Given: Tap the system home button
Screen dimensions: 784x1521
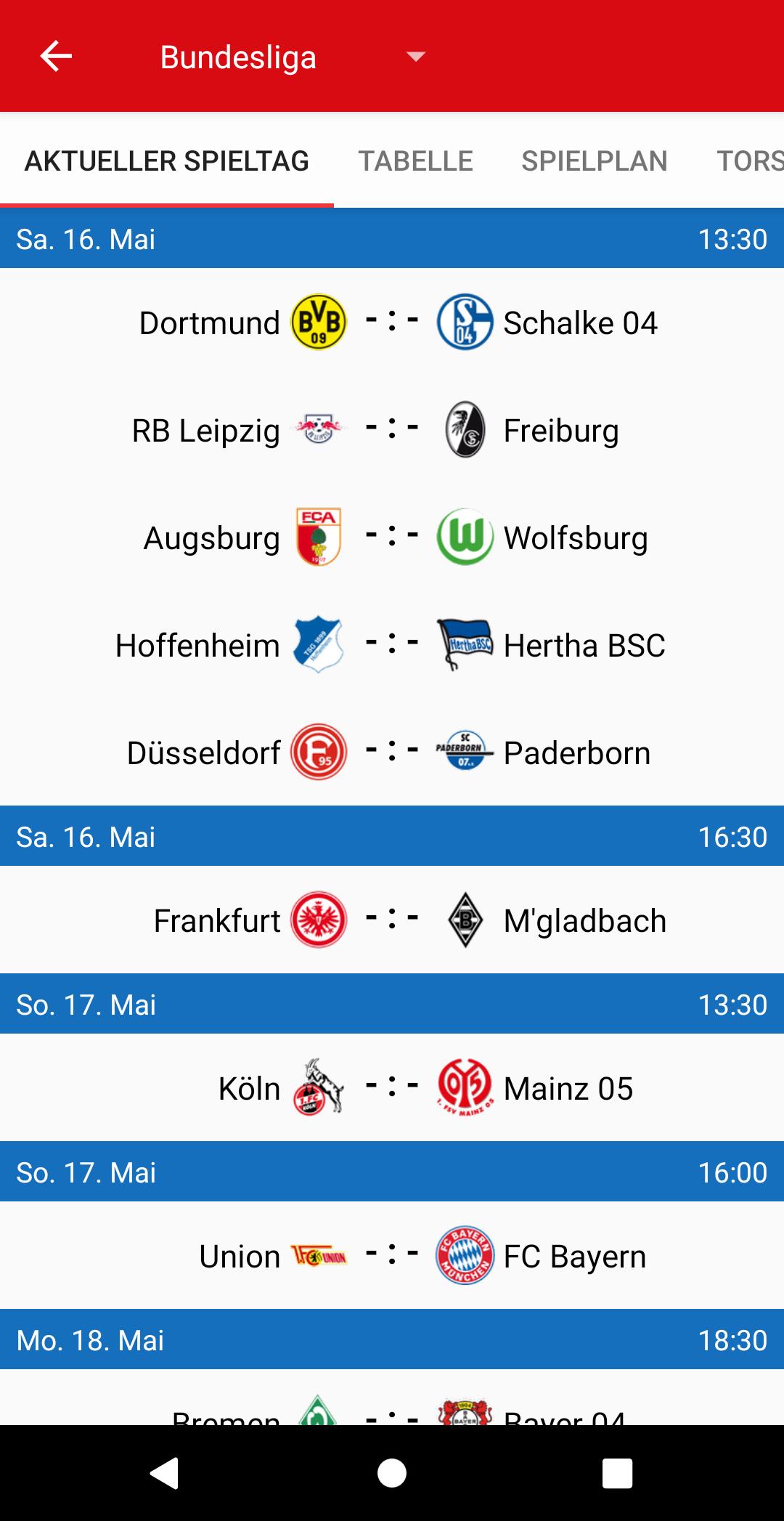Looking at the screenshot, I should point(392,1473).
